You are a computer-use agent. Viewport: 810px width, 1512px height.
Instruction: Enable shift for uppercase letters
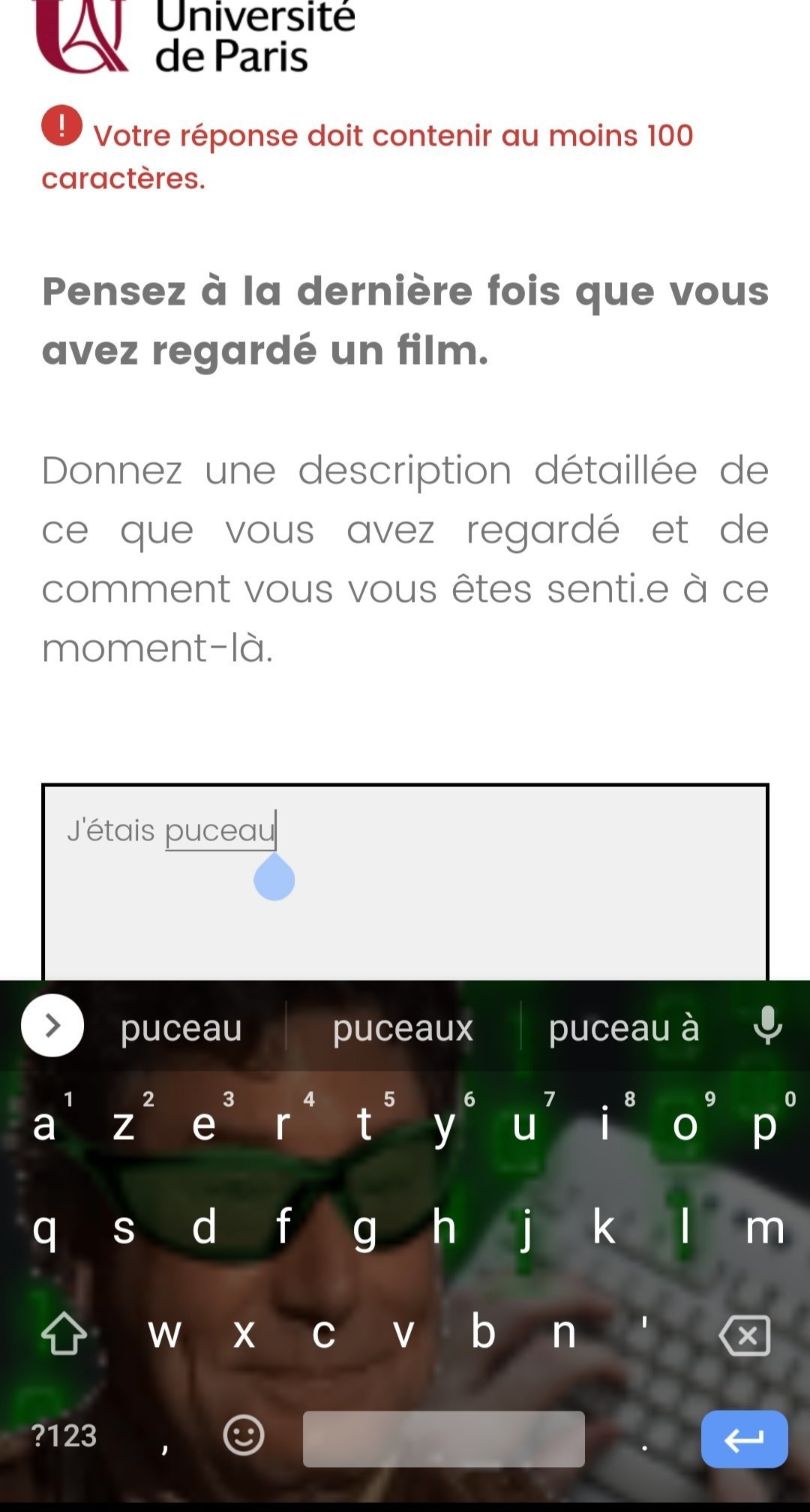click(64, 1334)
